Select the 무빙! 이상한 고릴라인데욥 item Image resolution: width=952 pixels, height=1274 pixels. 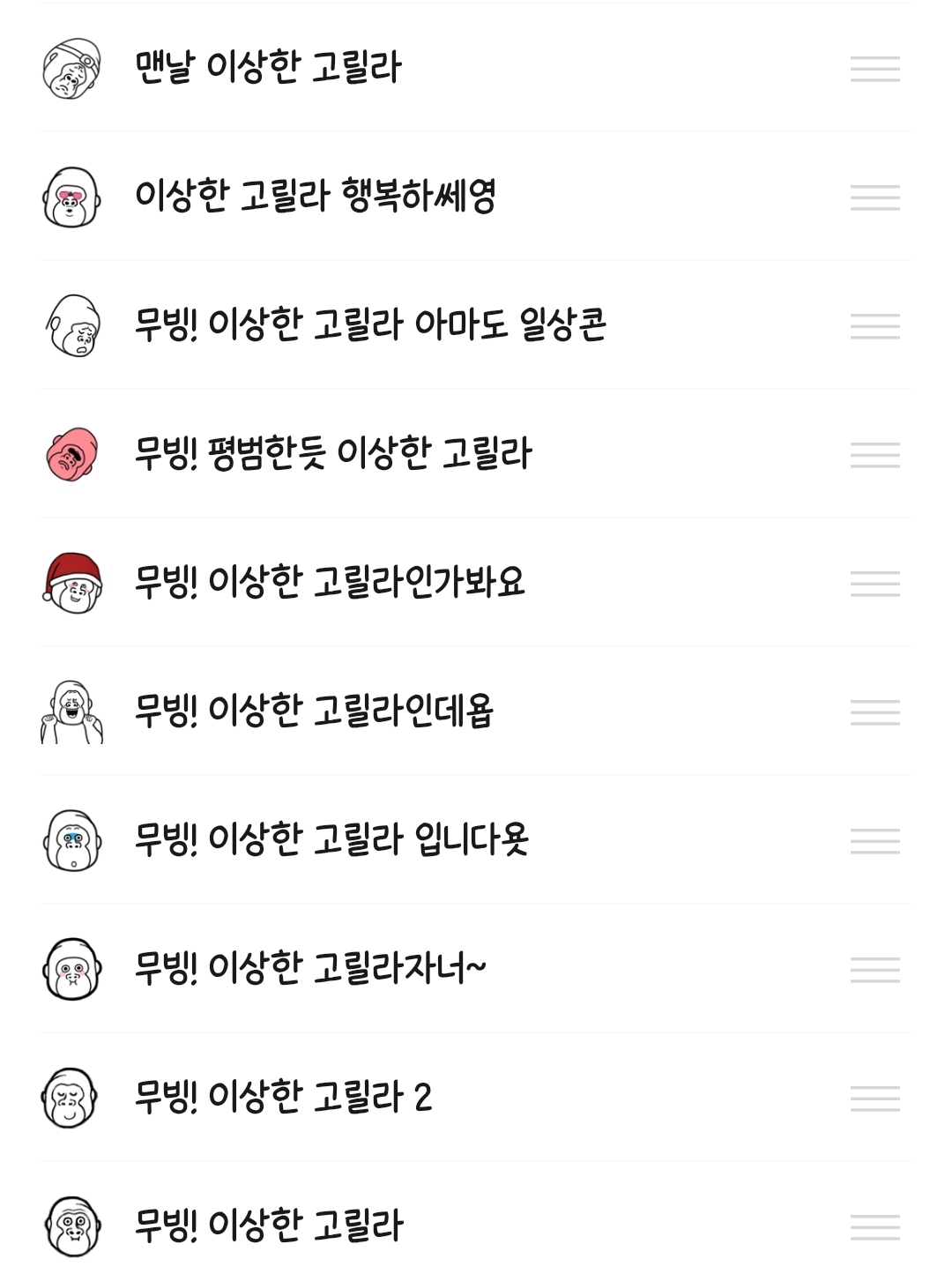(314, 712)
